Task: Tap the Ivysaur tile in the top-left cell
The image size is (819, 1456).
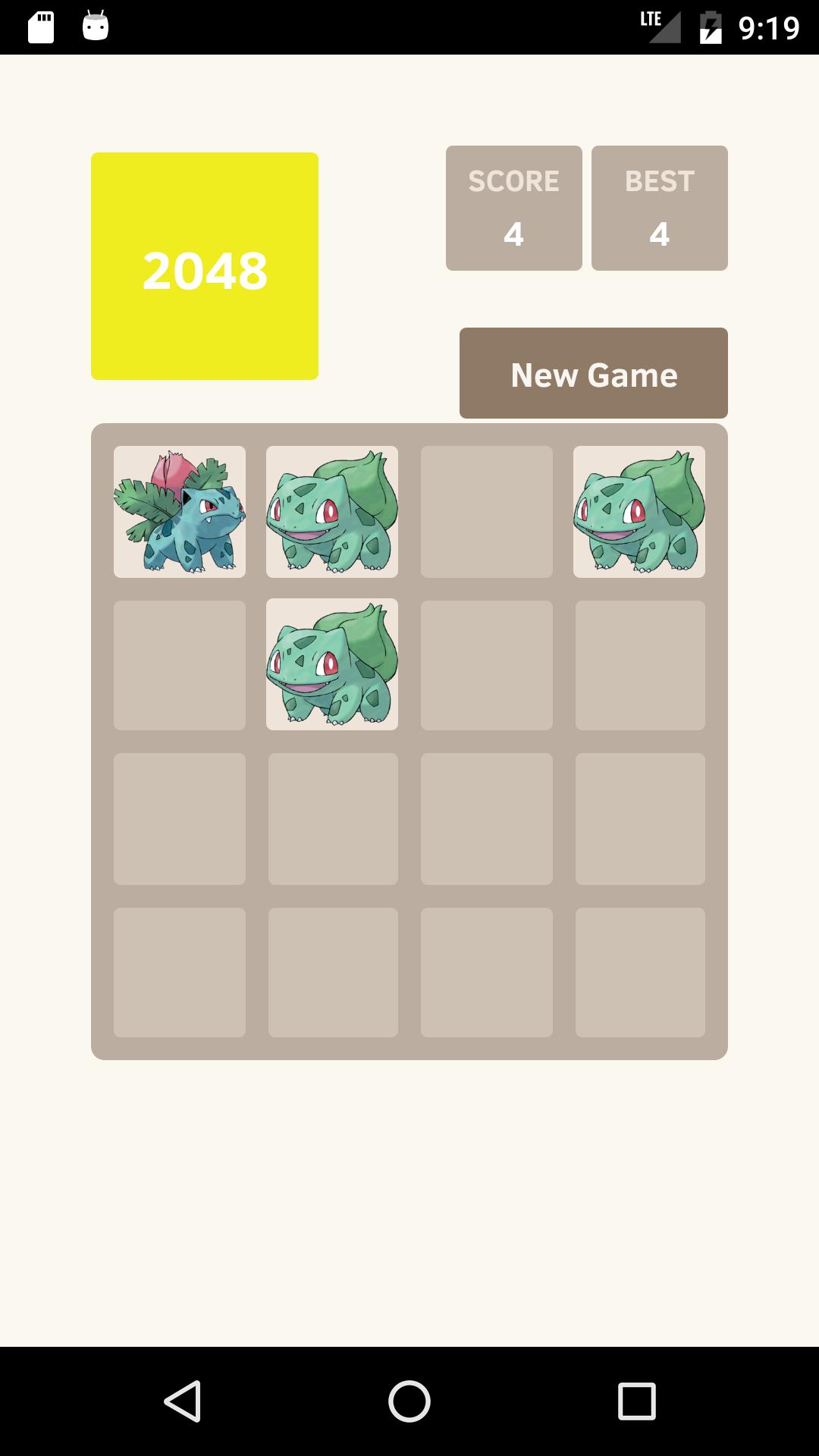Action: [x=180, y=512]
